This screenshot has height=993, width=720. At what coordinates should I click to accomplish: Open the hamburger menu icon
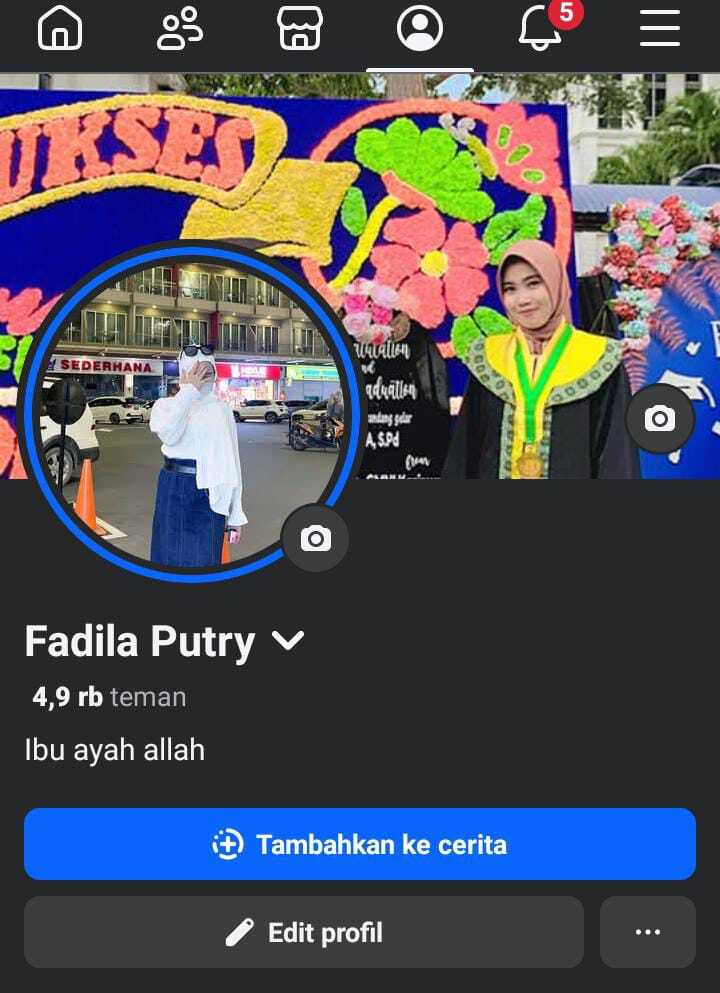658,30
